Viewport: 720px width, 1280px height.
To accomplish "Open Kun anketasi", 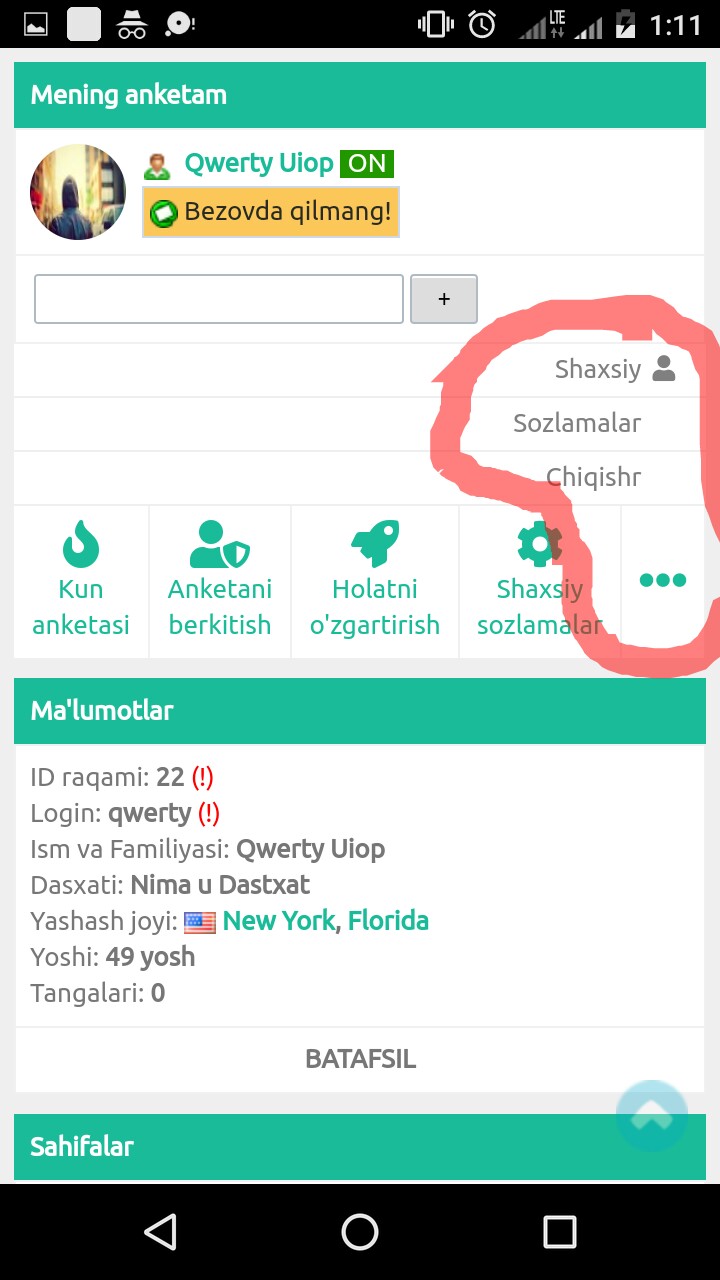I will [x=81, y=582].
